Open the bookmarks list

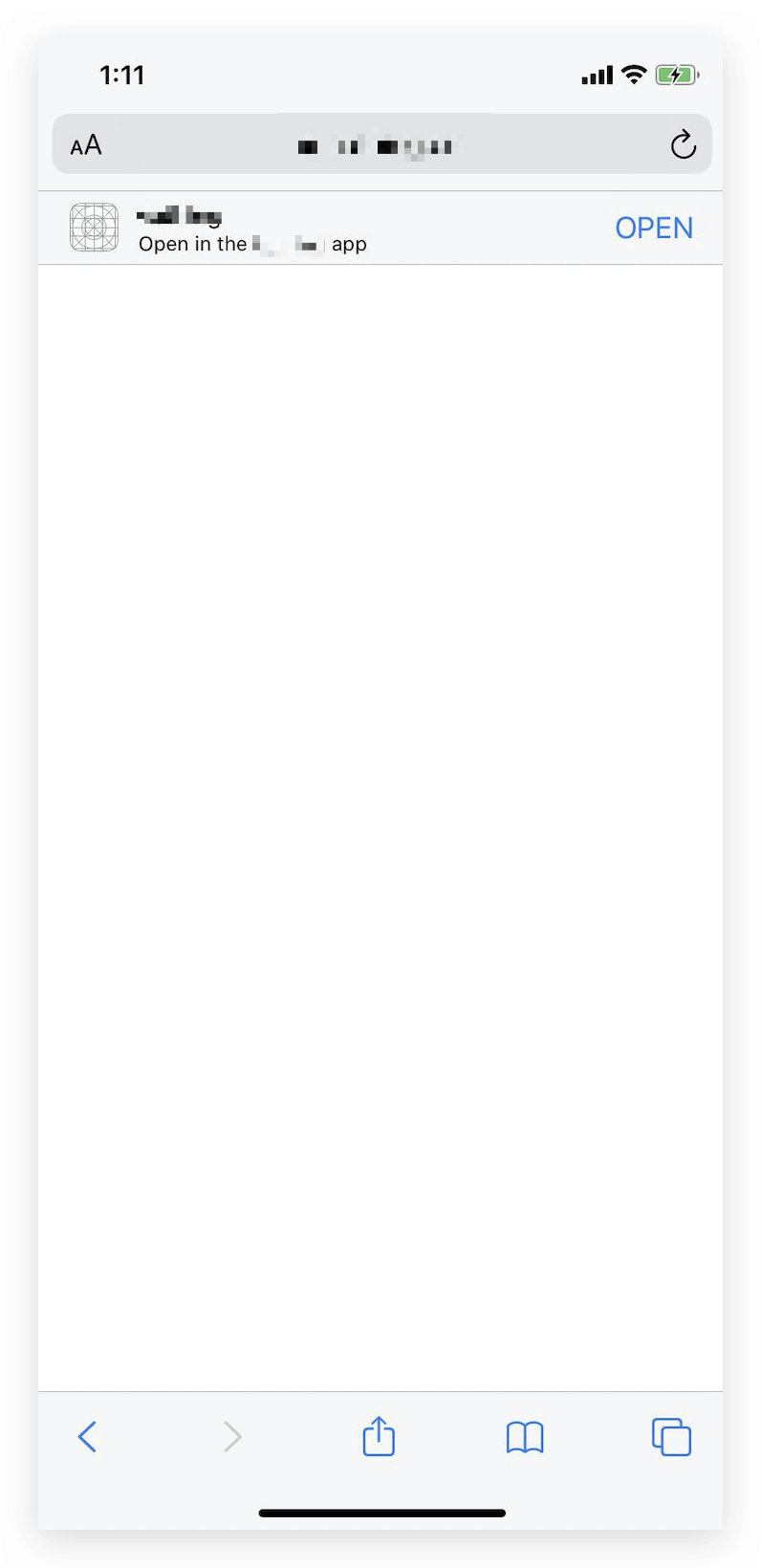[x=525, y=1436]
